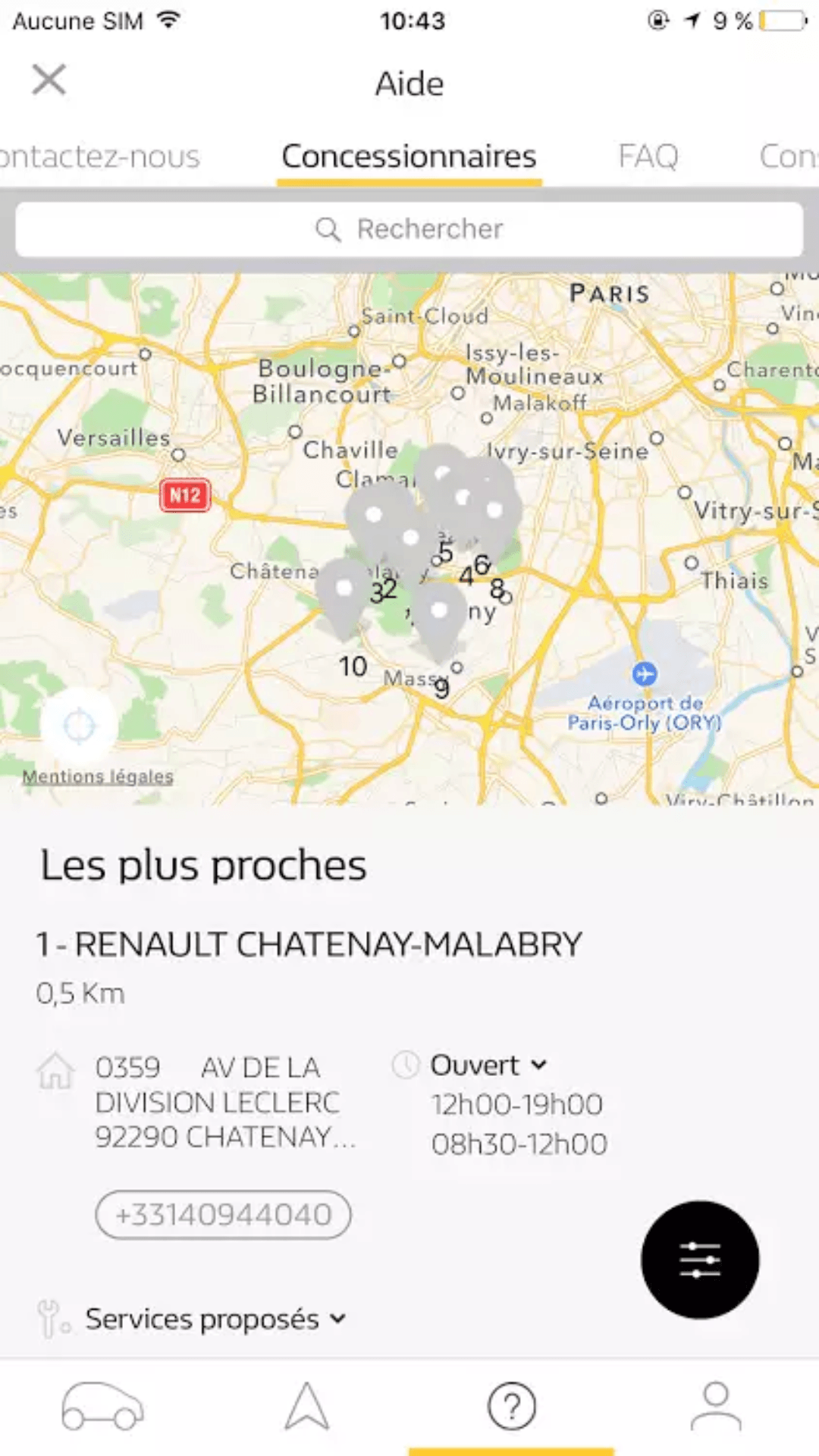Switch to the profile tab
Image resolution: width=819 pixels, height=1456 pixels.
(716, 1407)
